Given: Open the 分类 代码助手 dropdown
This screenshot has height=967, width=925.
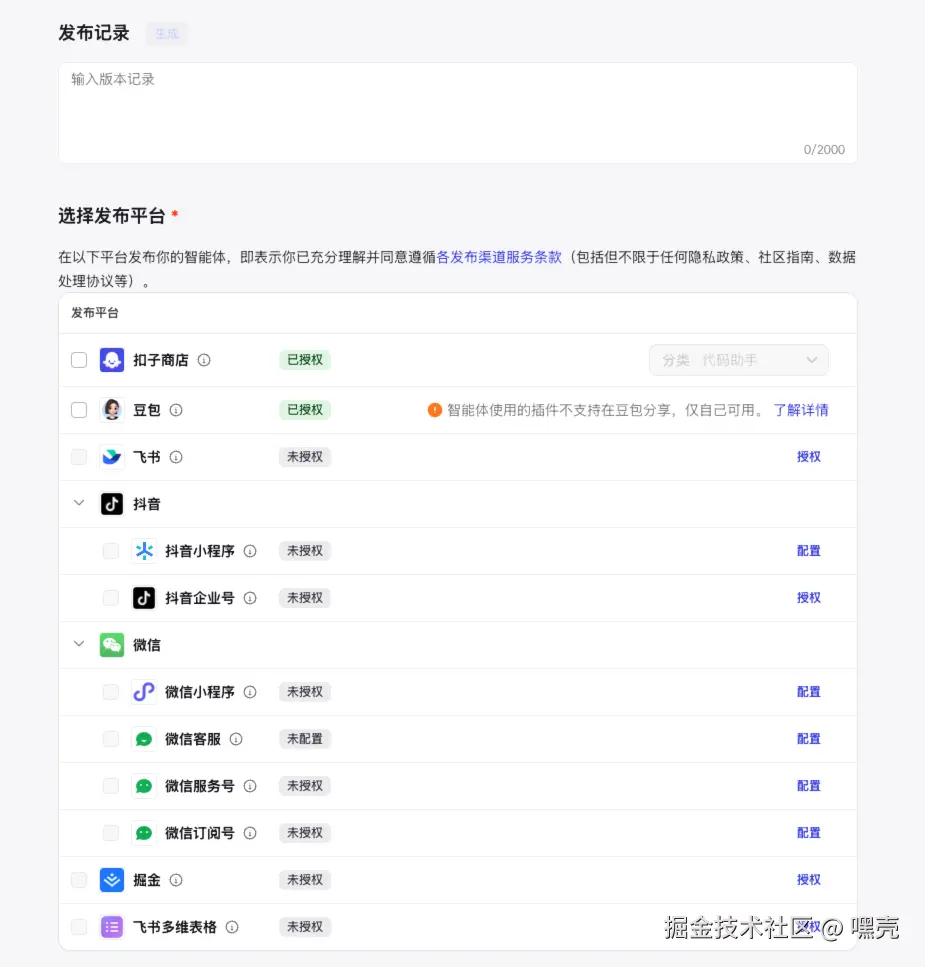Looking at the screenshot, I should 738,360.
